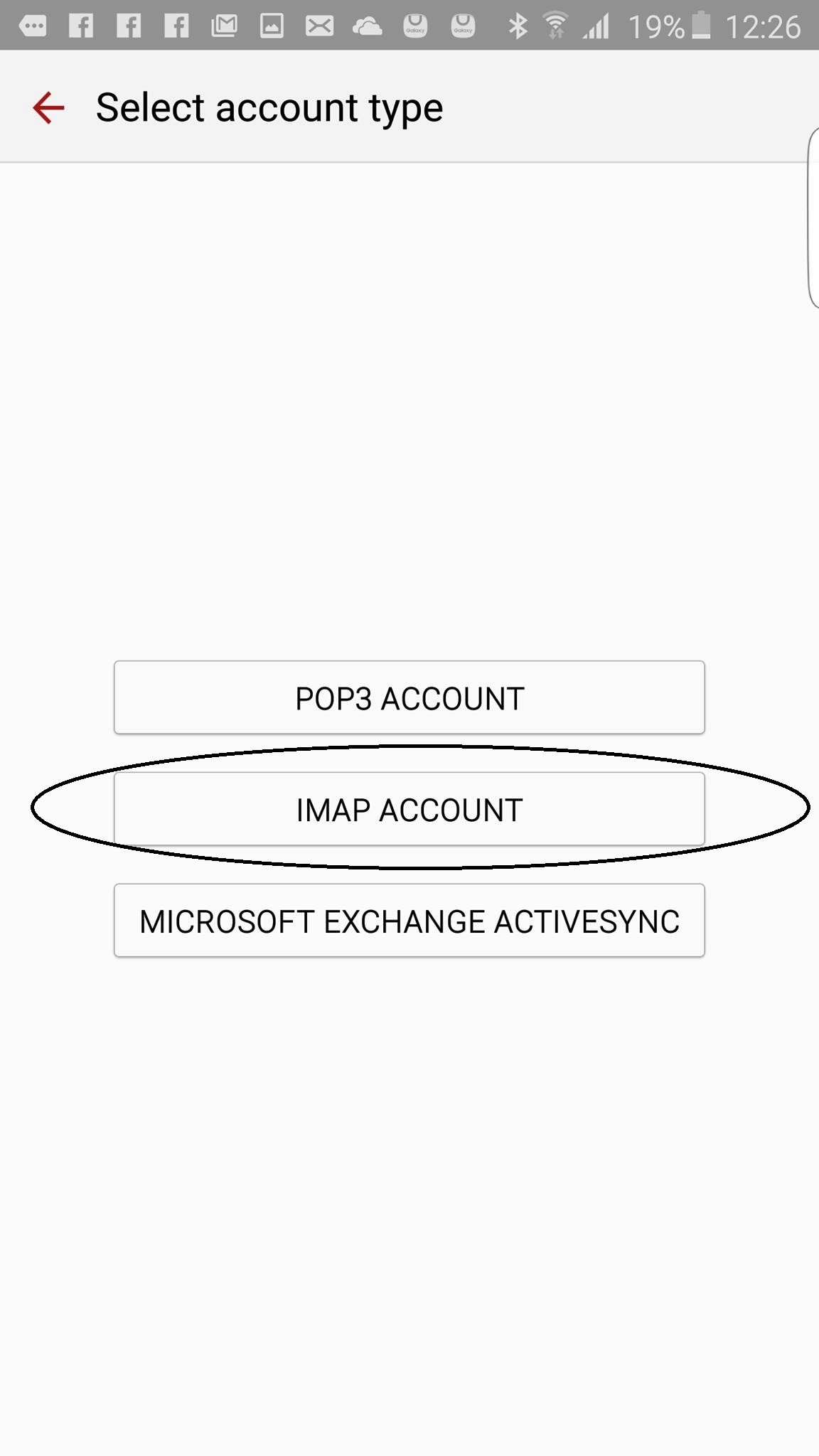Pick Microsoft Exchange ActiveSync
Image resolution: width=819 pixels, height=1456 pixels.
click(409, 921)
